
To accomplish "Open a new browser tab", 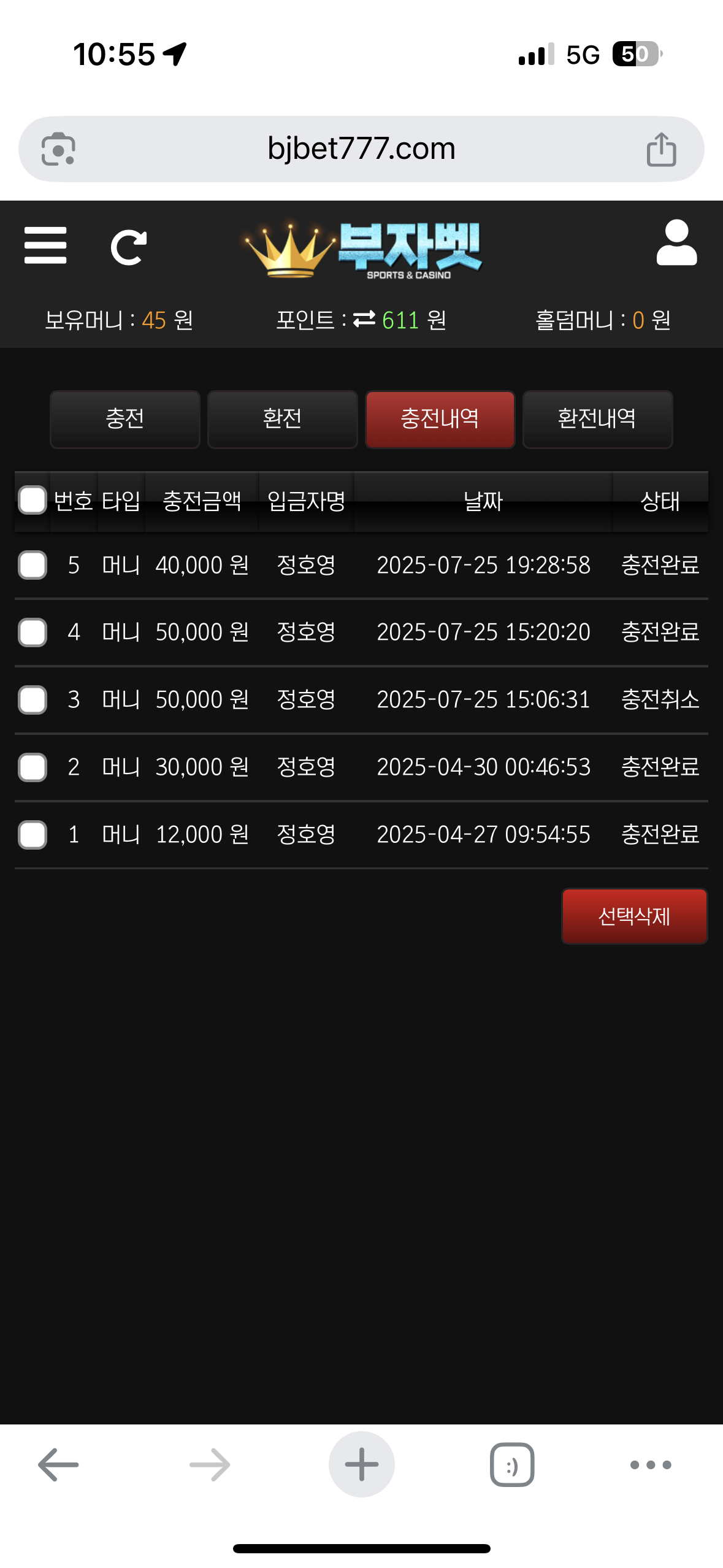I will pos(362,1465).
